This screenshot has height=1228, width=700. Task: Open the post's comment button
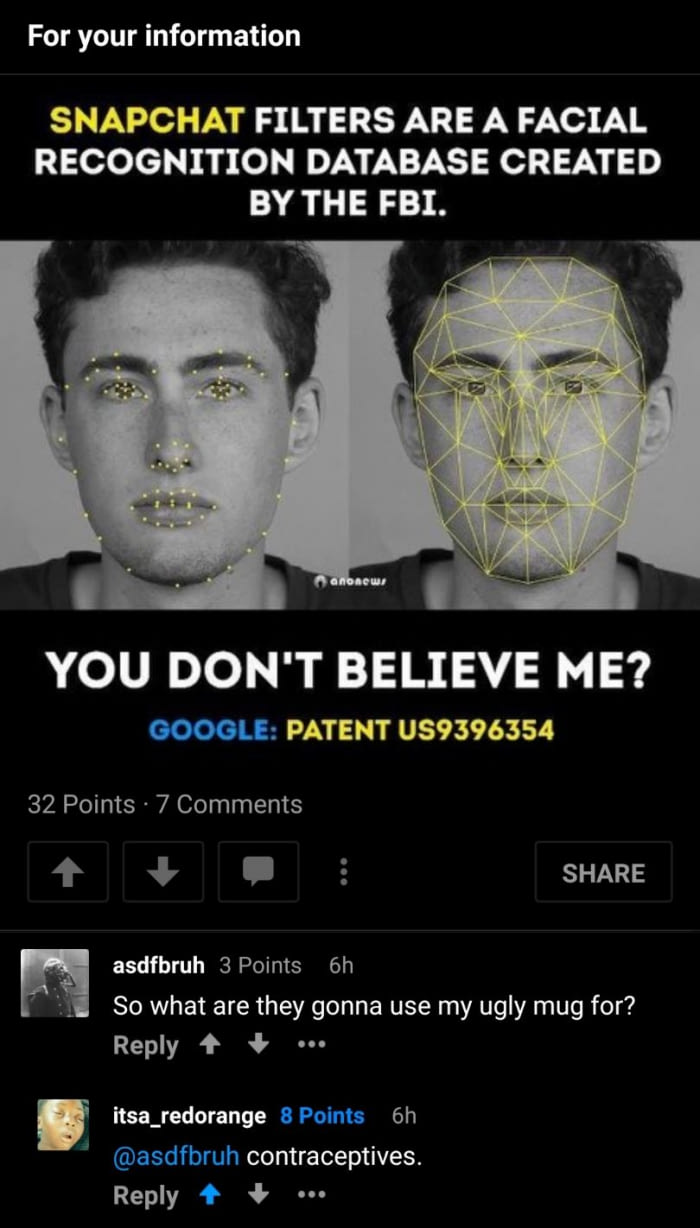(x=258, y=872)
